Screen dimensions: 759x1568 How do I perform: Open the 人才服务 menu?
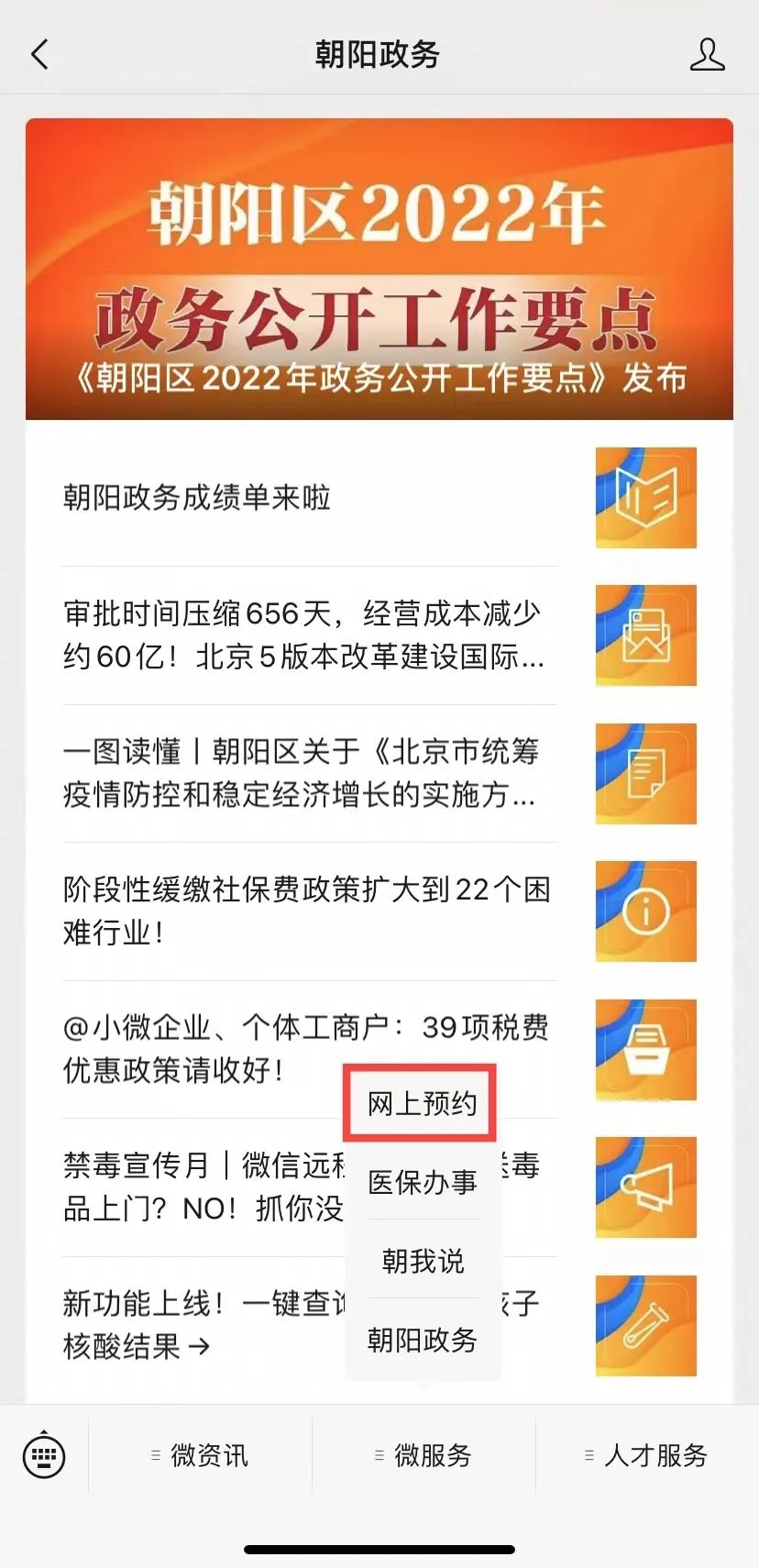[x=647, y=1455]
